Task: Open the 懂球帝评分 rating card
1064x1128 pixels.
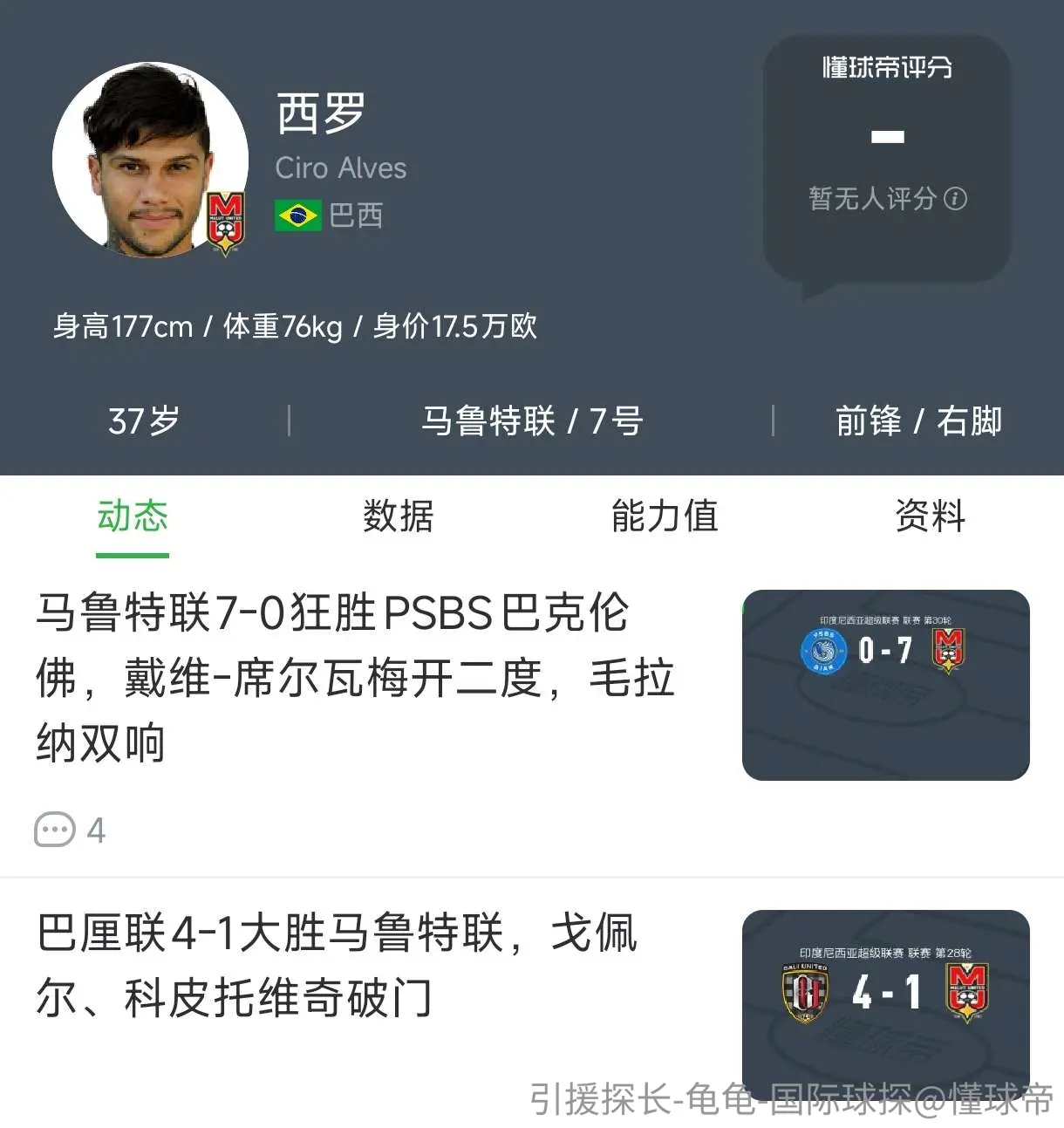Action: click(x=887, y=161)
